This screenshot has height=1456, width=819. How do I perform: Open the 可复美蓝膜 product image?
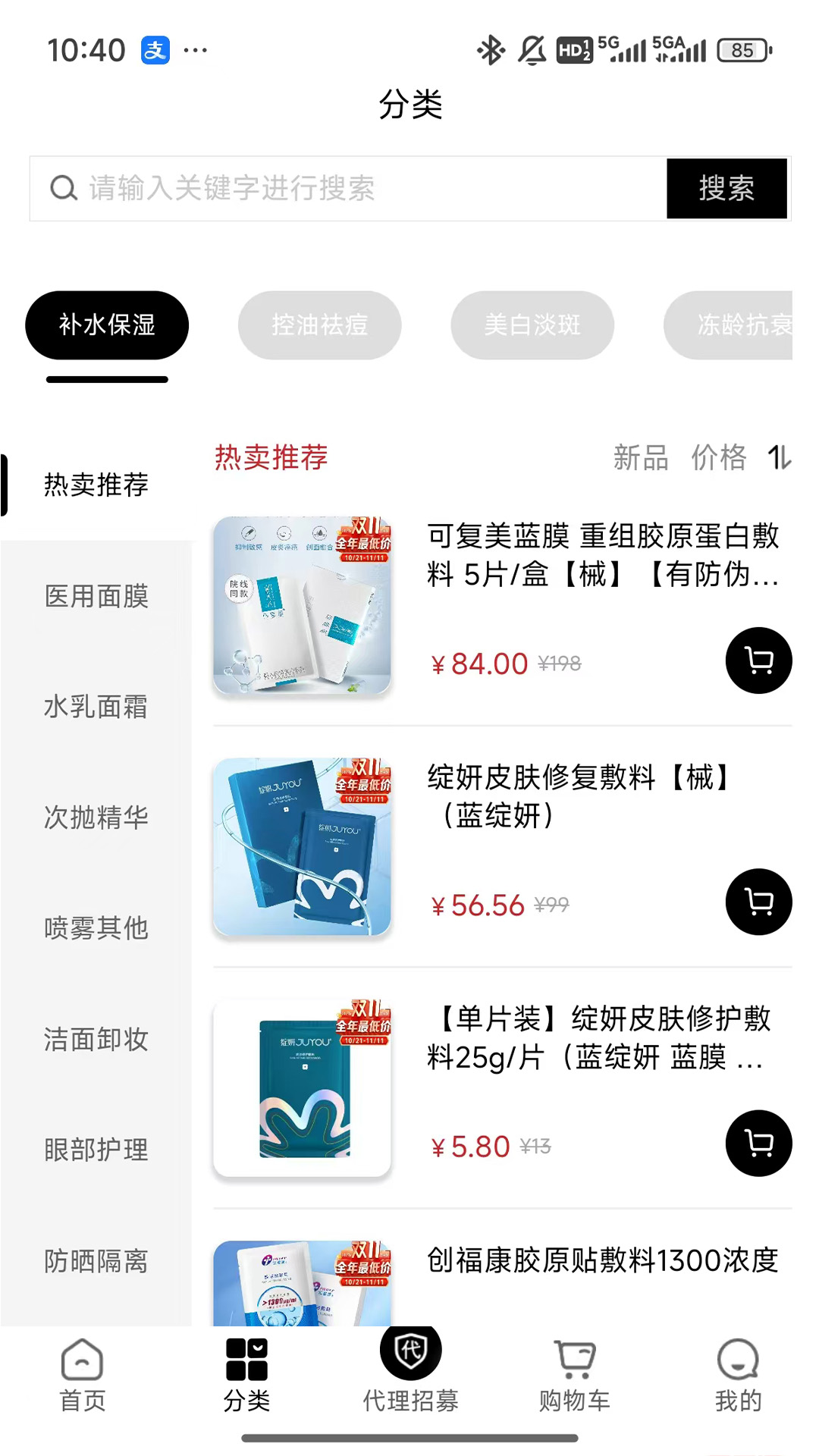click(302, 605)
